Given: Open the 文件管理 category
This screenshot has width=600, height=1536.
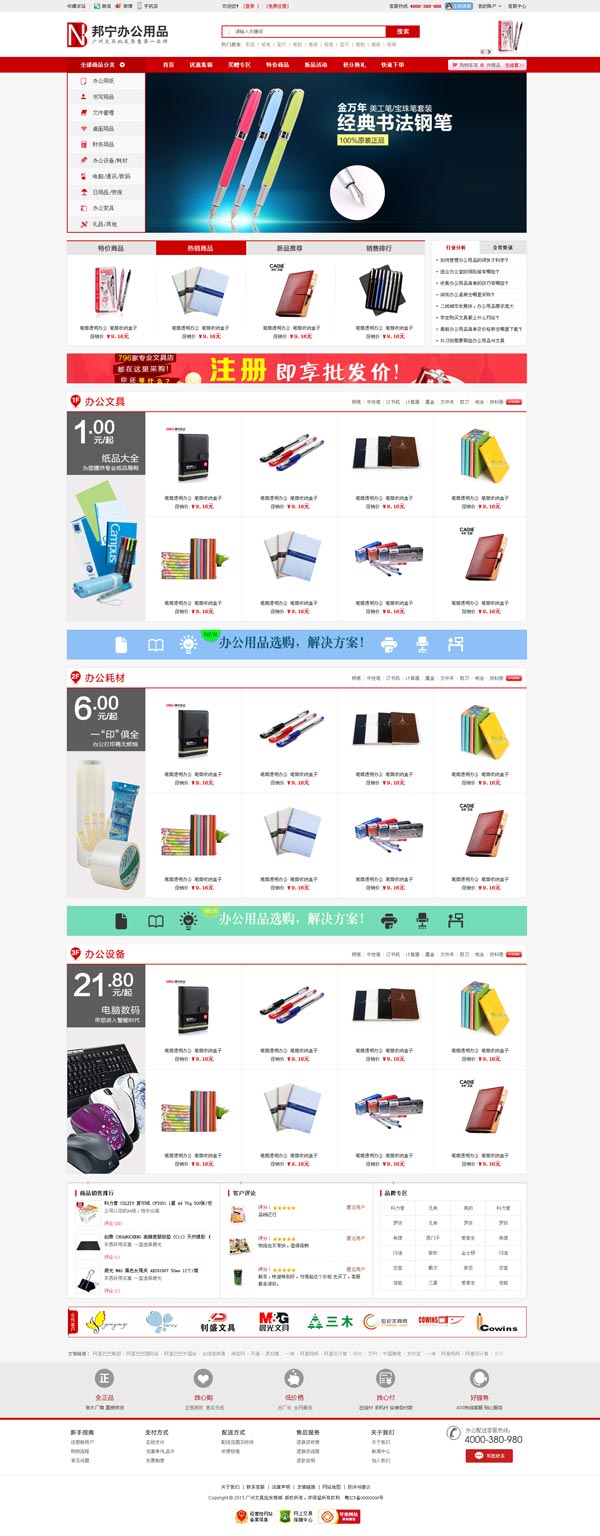Looking at the screenshot, I should coord(104,113).
